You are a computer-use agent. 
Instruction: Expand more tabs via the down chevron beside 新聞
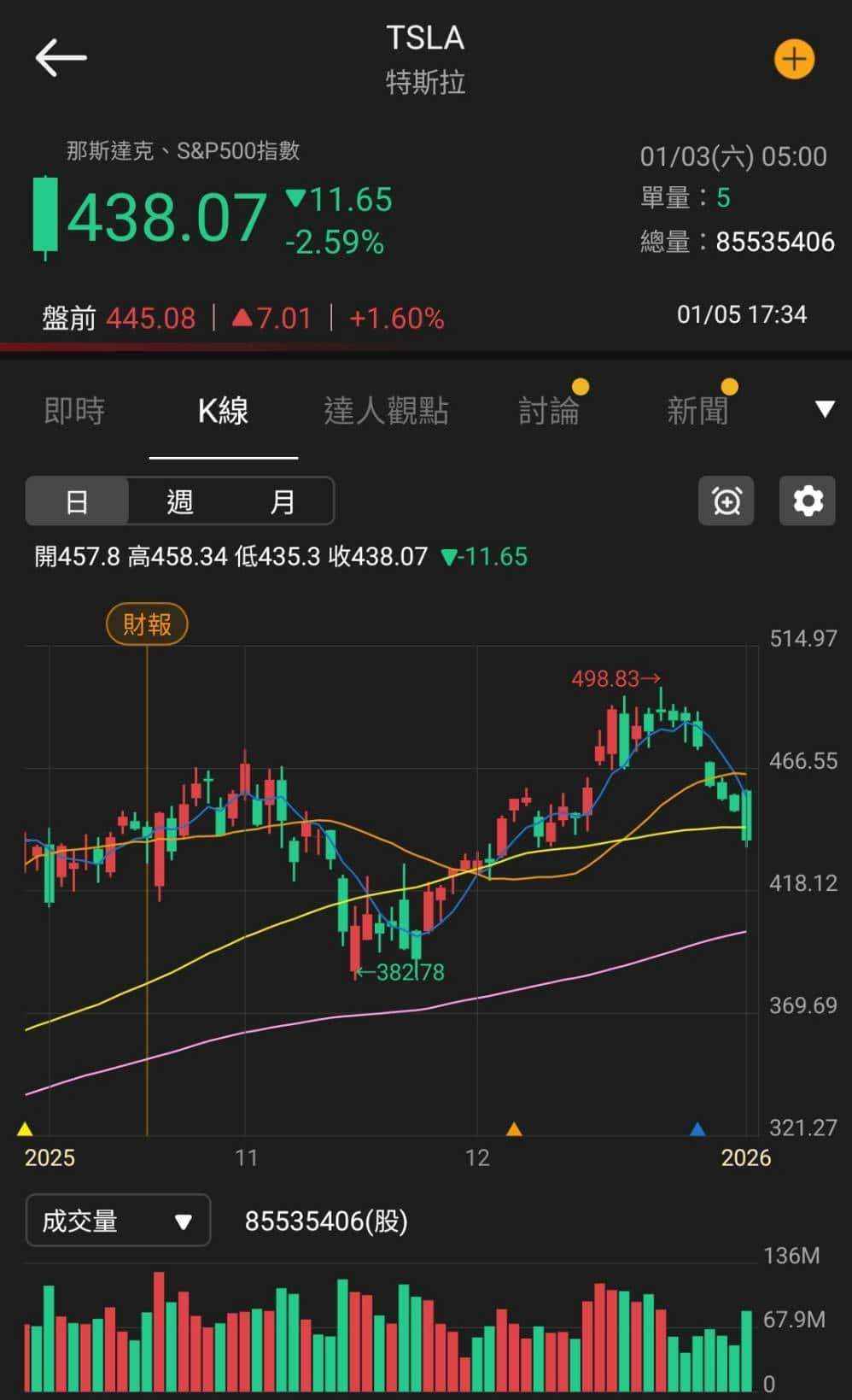coord(824,408)
